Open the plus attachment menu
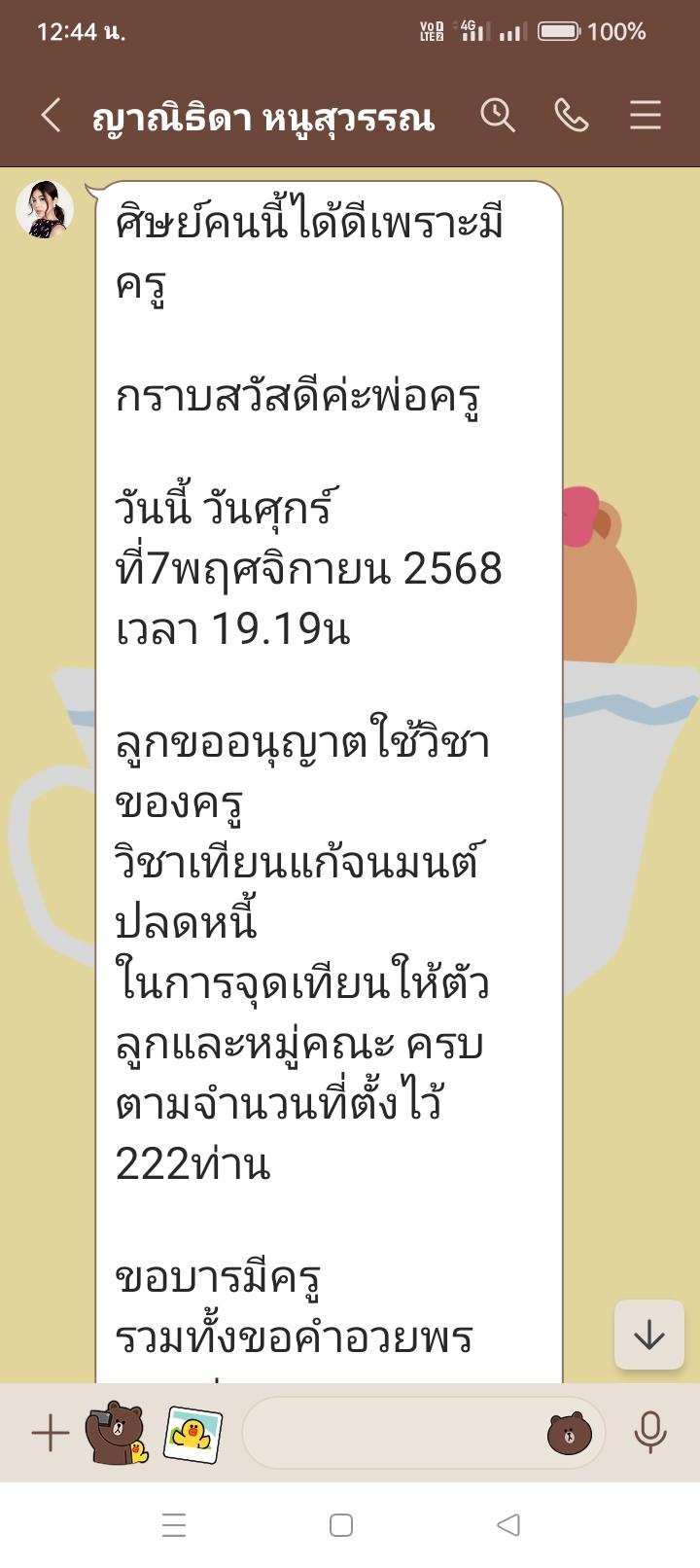Screen dimensions: 700x1568 pyautogui.click(x=50, y=1433)
